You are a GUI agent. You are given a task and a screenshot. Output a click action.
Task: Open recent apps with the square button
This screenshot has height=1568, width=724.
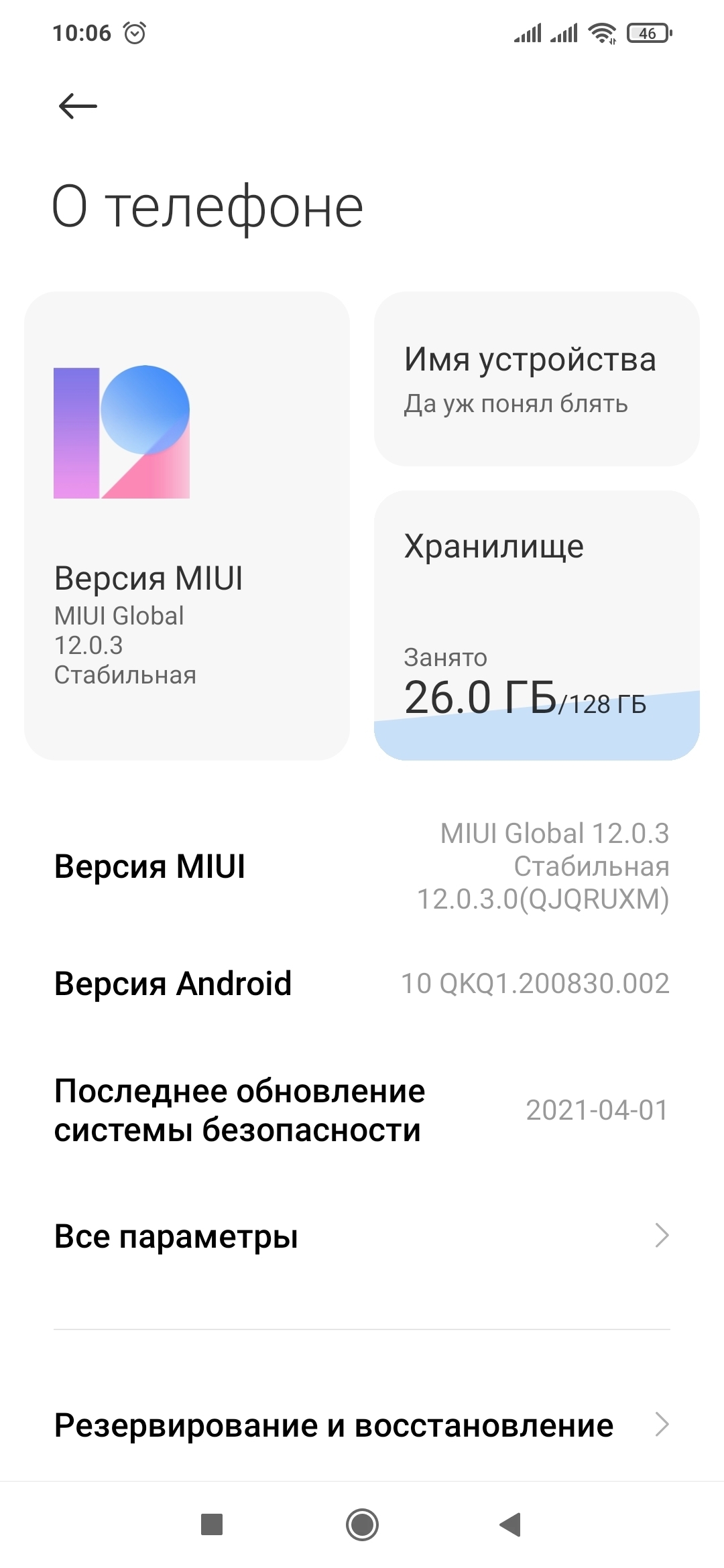(x=212, y=1524)
